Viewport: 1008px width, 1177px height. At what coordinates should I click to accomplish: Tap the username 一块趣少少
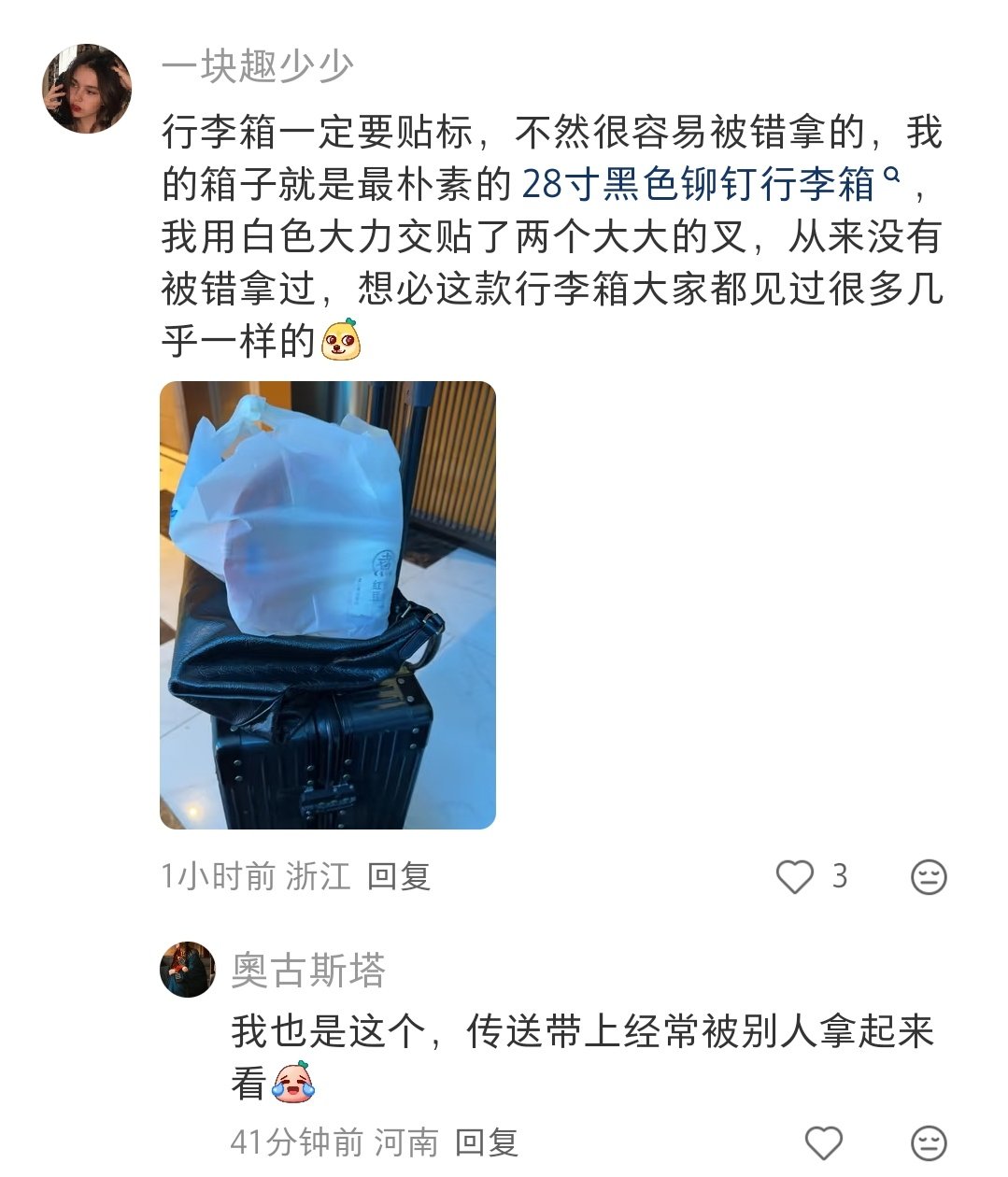click(258, 66)
